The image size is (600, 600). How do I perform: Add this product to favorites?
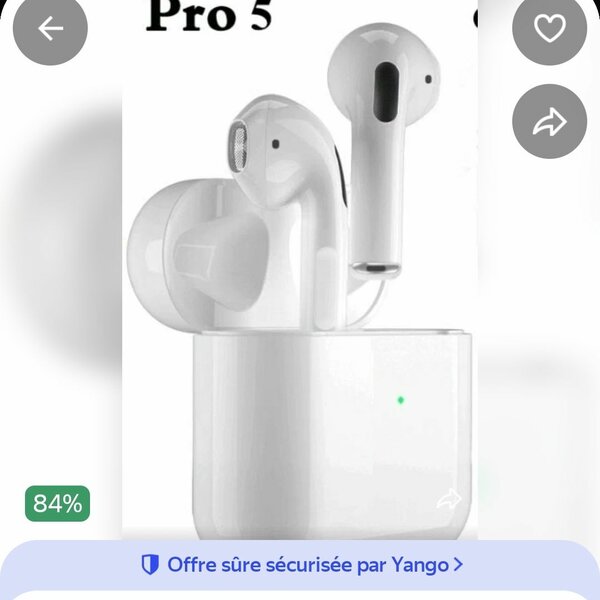click(x=549, y=29)
